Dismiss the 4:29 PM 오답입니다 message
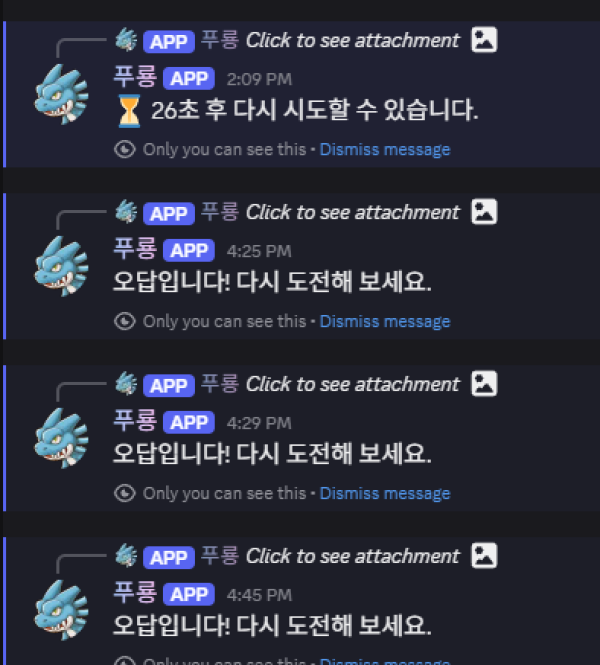600x665 pixels. tap(385, 494)
